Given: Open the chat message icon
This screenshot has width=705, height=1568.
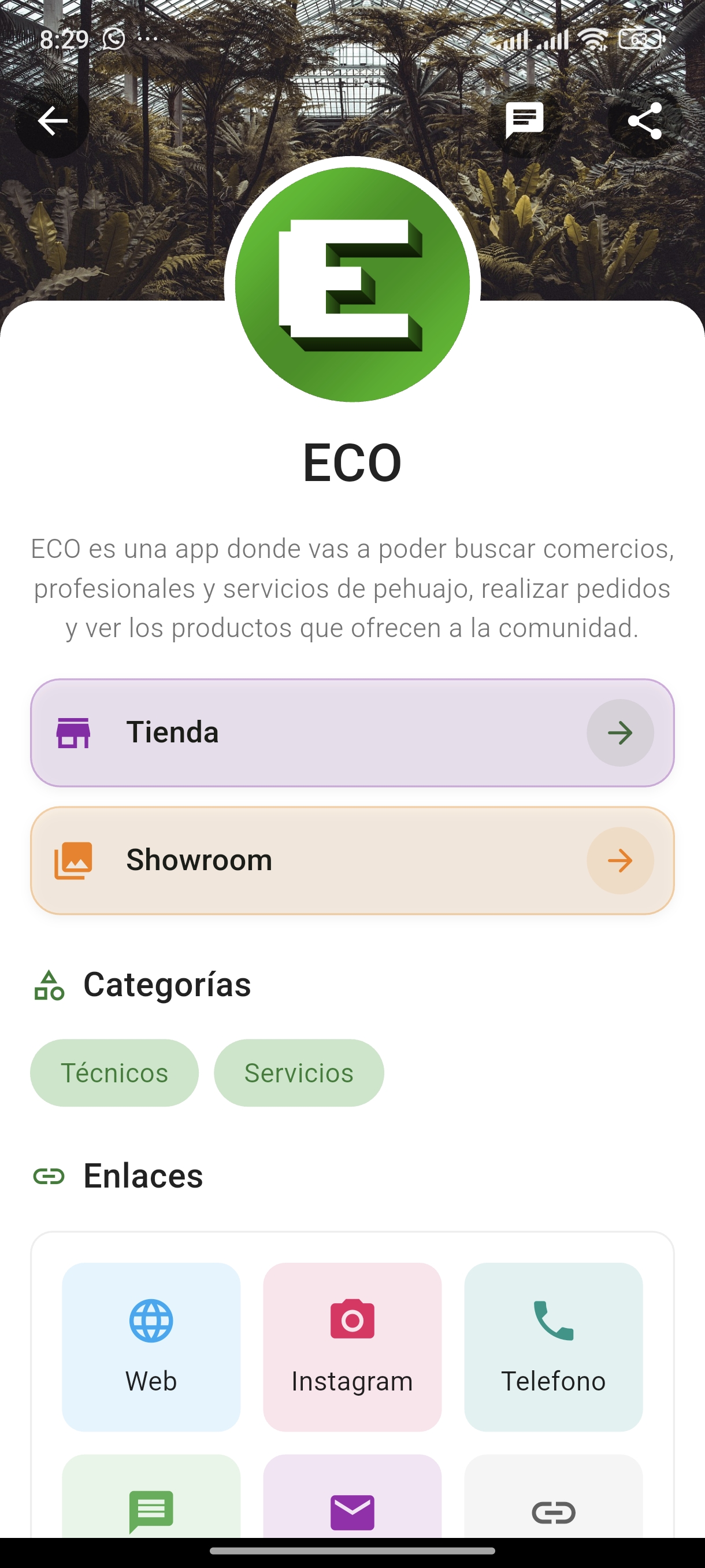Looking at the screenshot, I should pyautogui.click(x=524, y=120).
